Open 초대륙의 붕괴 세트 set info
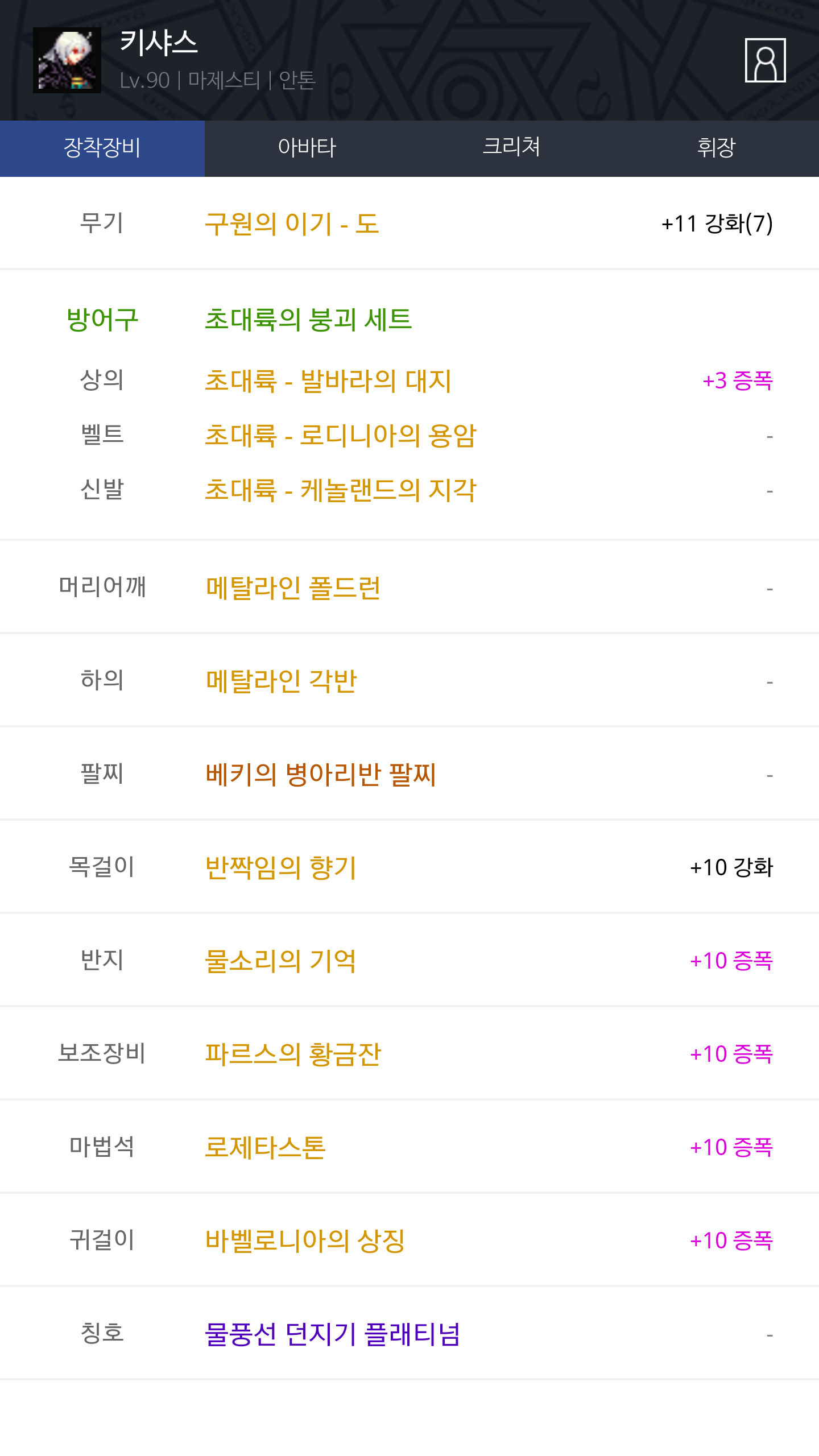819x1456 pixels. click(308, 319)
